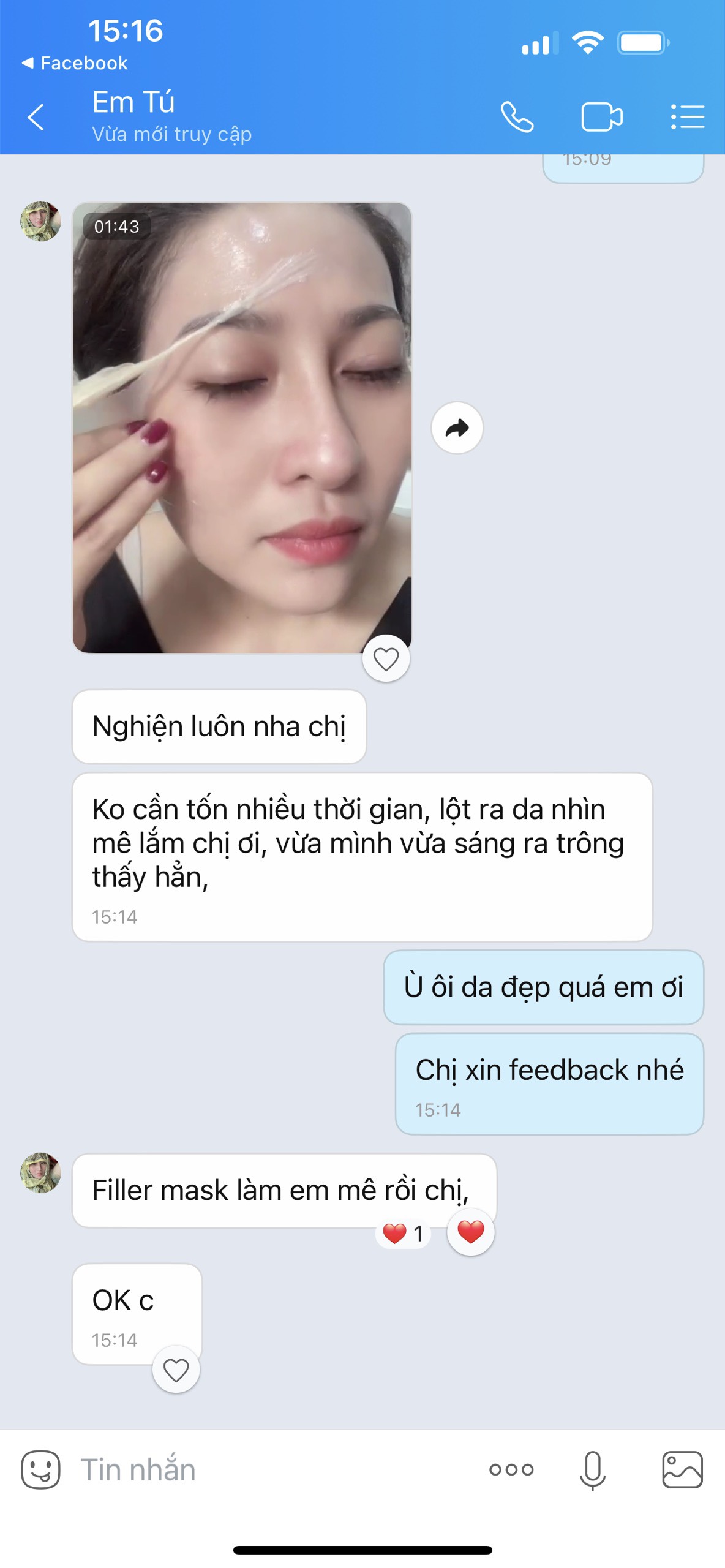Viewport: 725px width, 1568px height.
Task: Open the chat options menu
Action: point(687,117)
